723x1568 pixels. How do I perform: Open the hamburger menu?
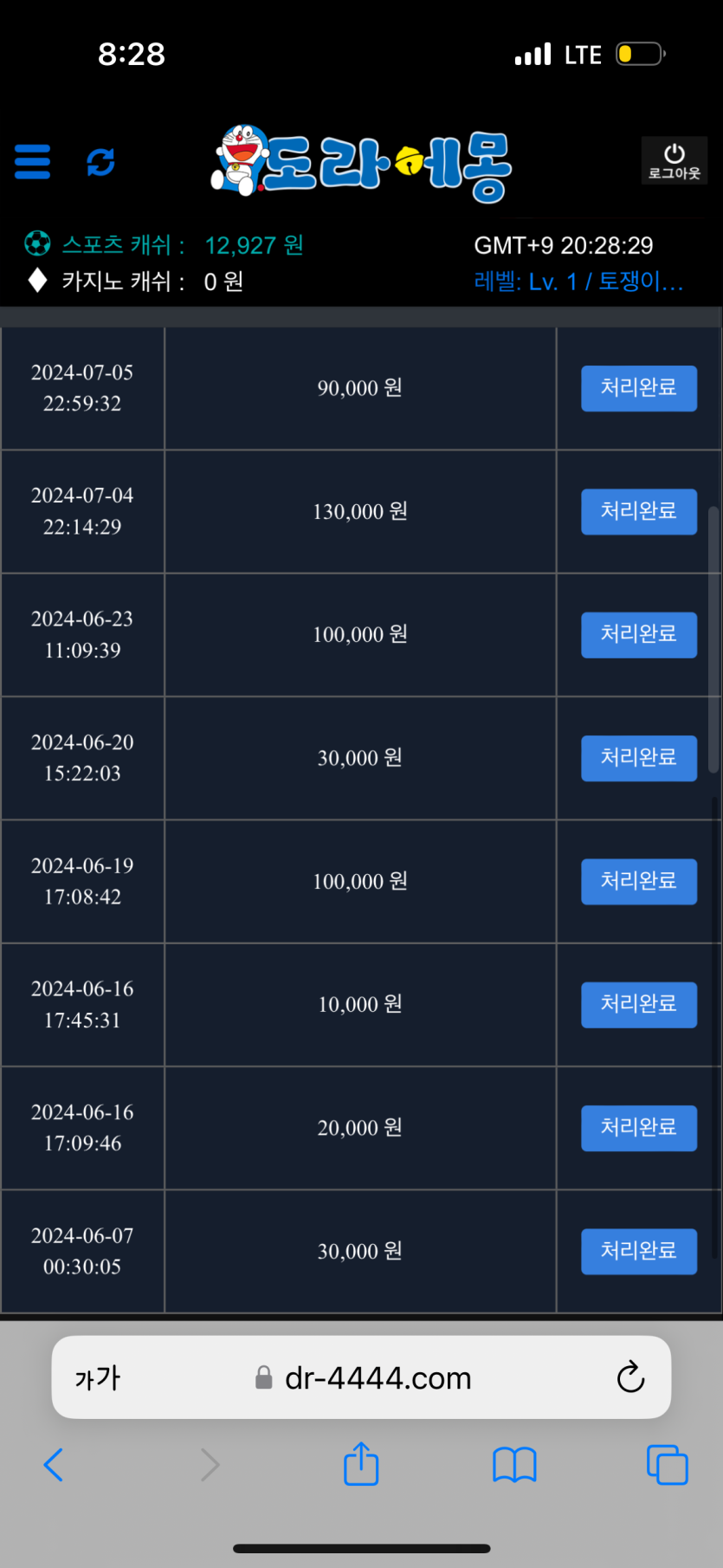pyautogui.click(x=33, y=162)
